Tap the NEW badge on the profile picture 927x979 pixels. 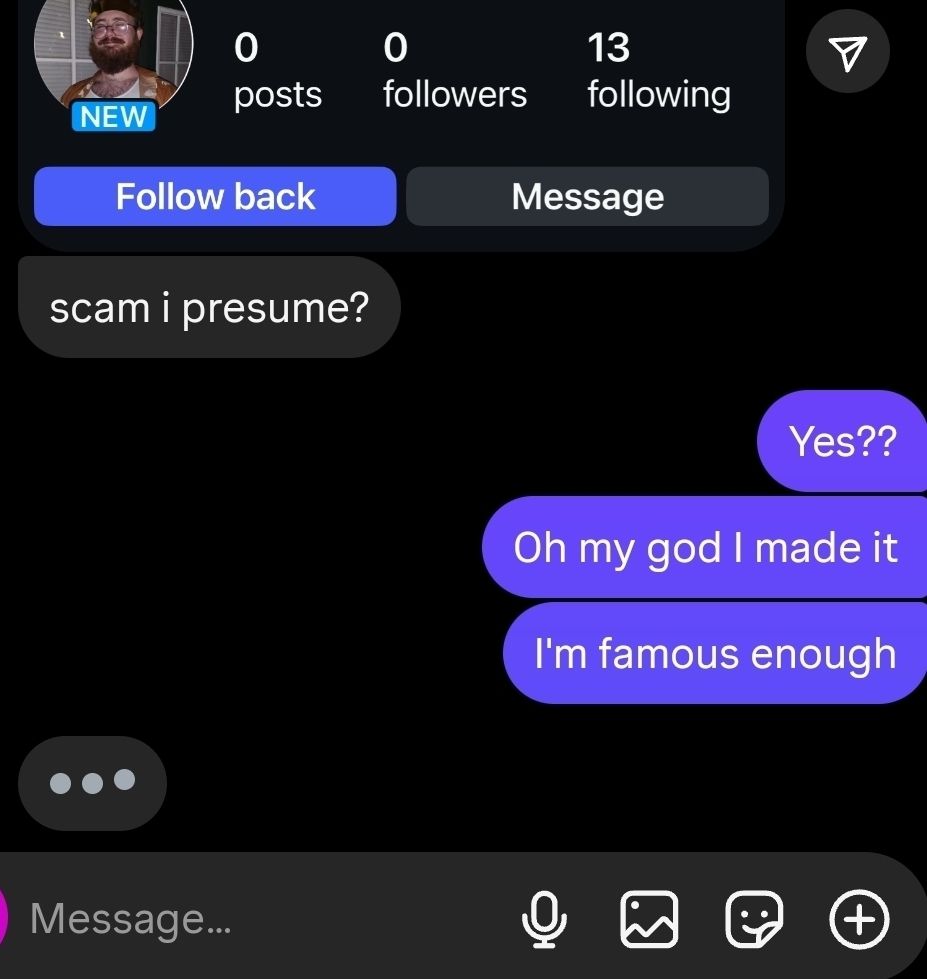(114, 116)
